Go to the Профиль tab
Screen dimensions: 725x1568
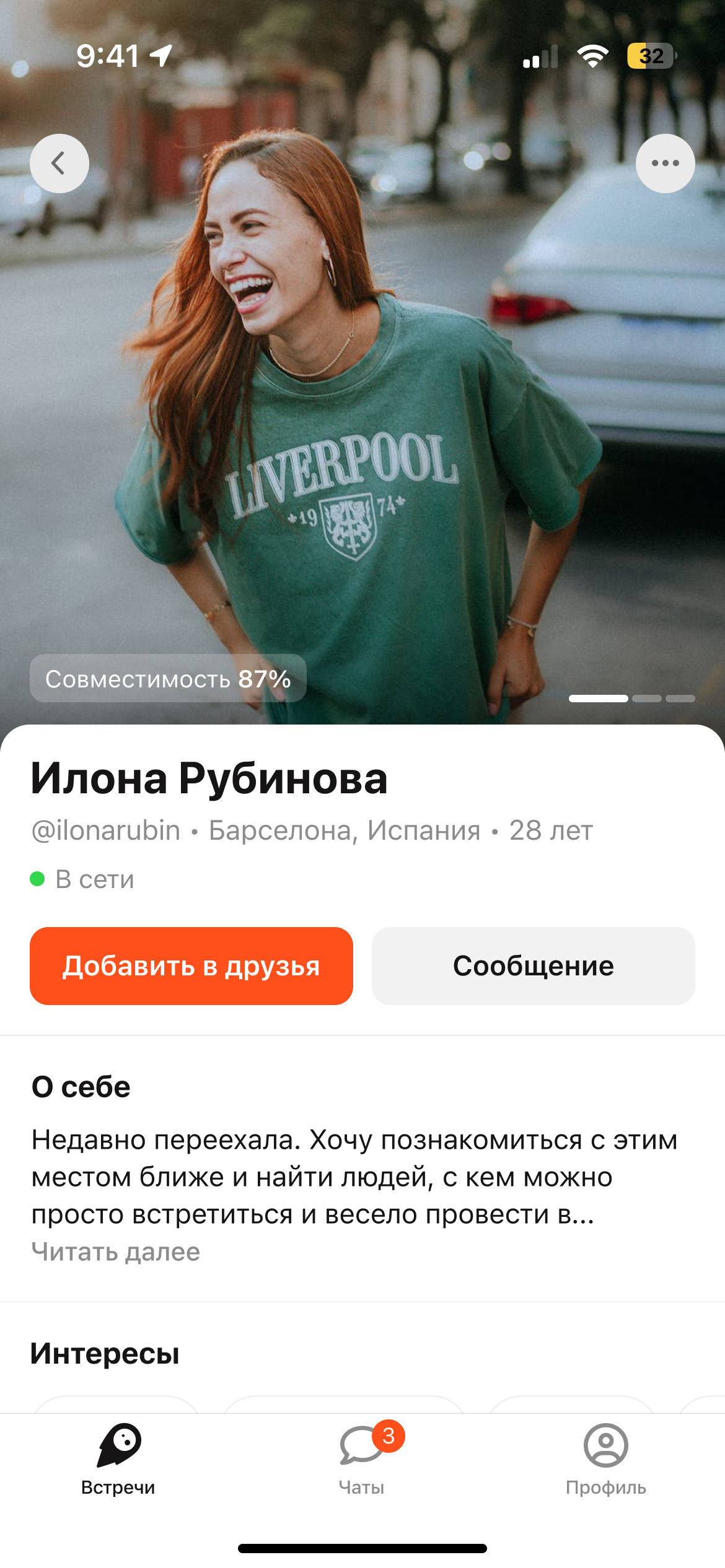point(605,1458)
